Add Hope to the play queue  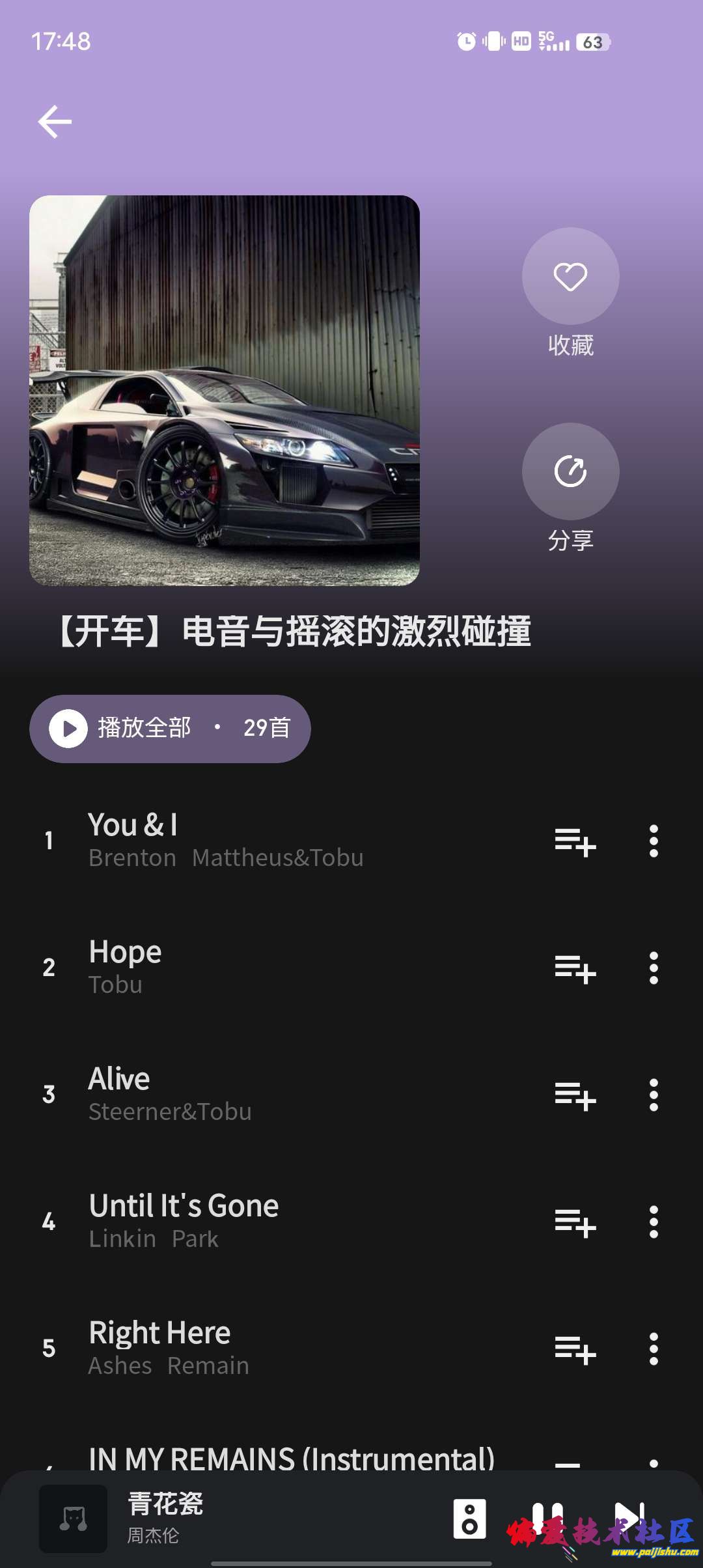(x=575, y=968)
